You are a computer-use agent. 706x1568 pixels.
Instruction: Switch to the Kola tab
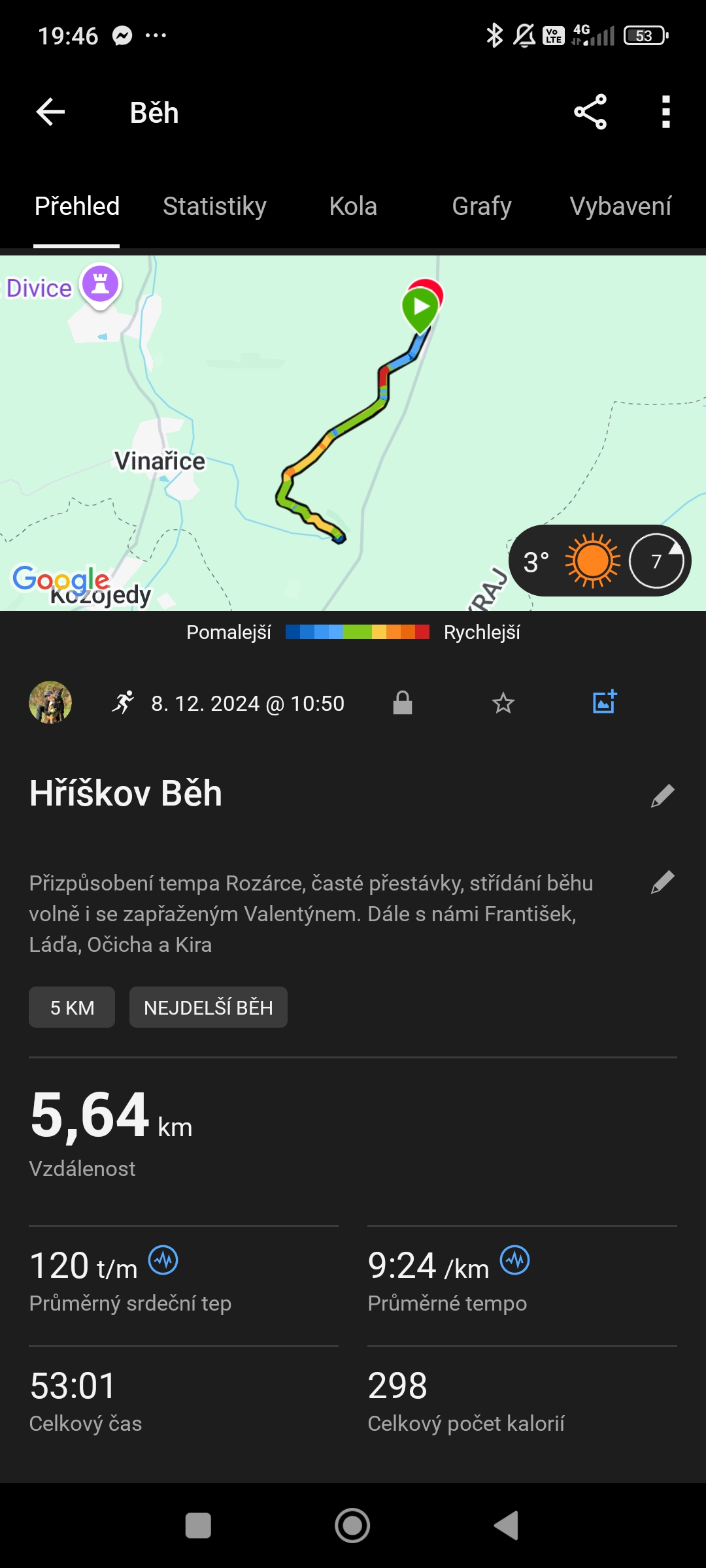pos(353,206)
